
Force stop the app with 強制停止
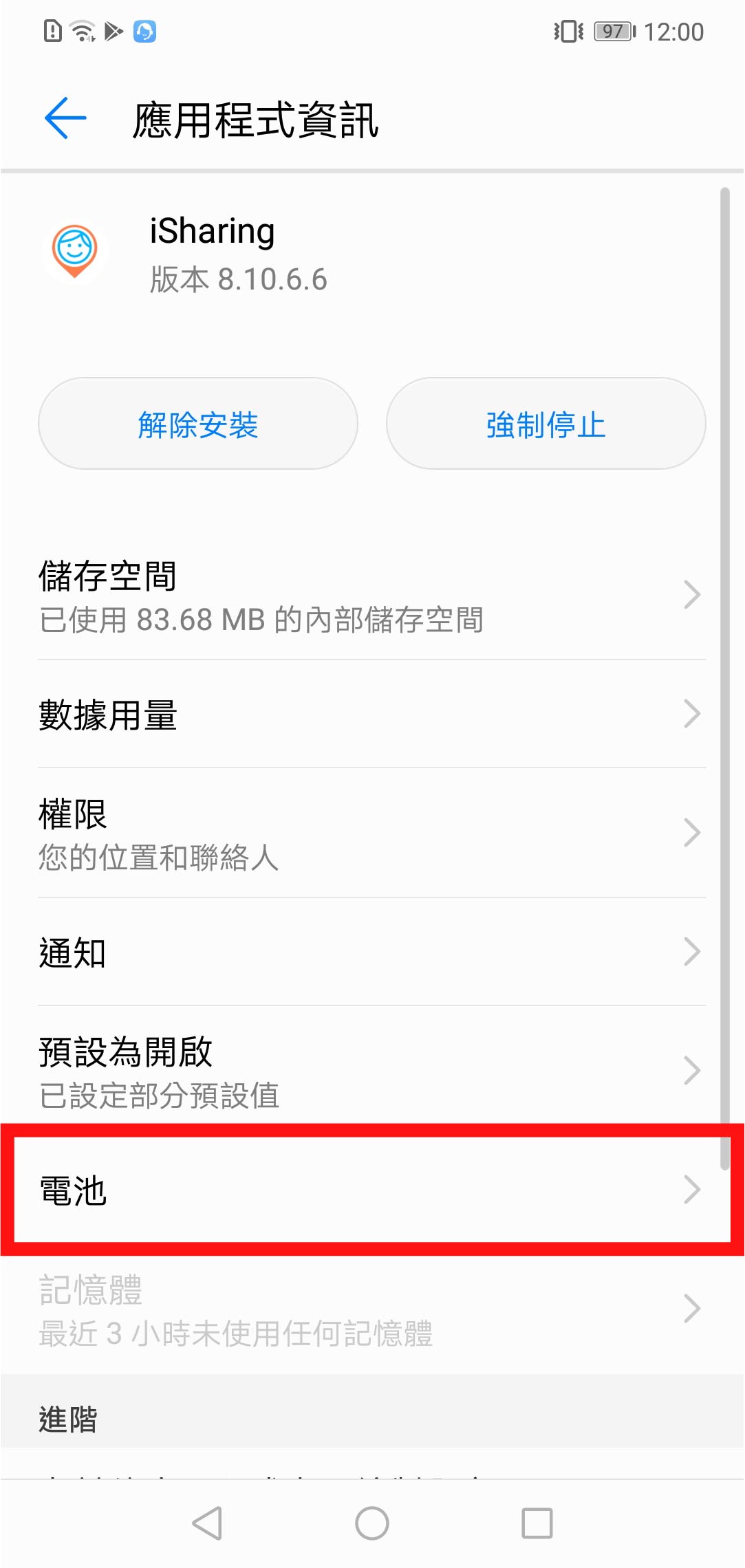[x=546, y=424]
